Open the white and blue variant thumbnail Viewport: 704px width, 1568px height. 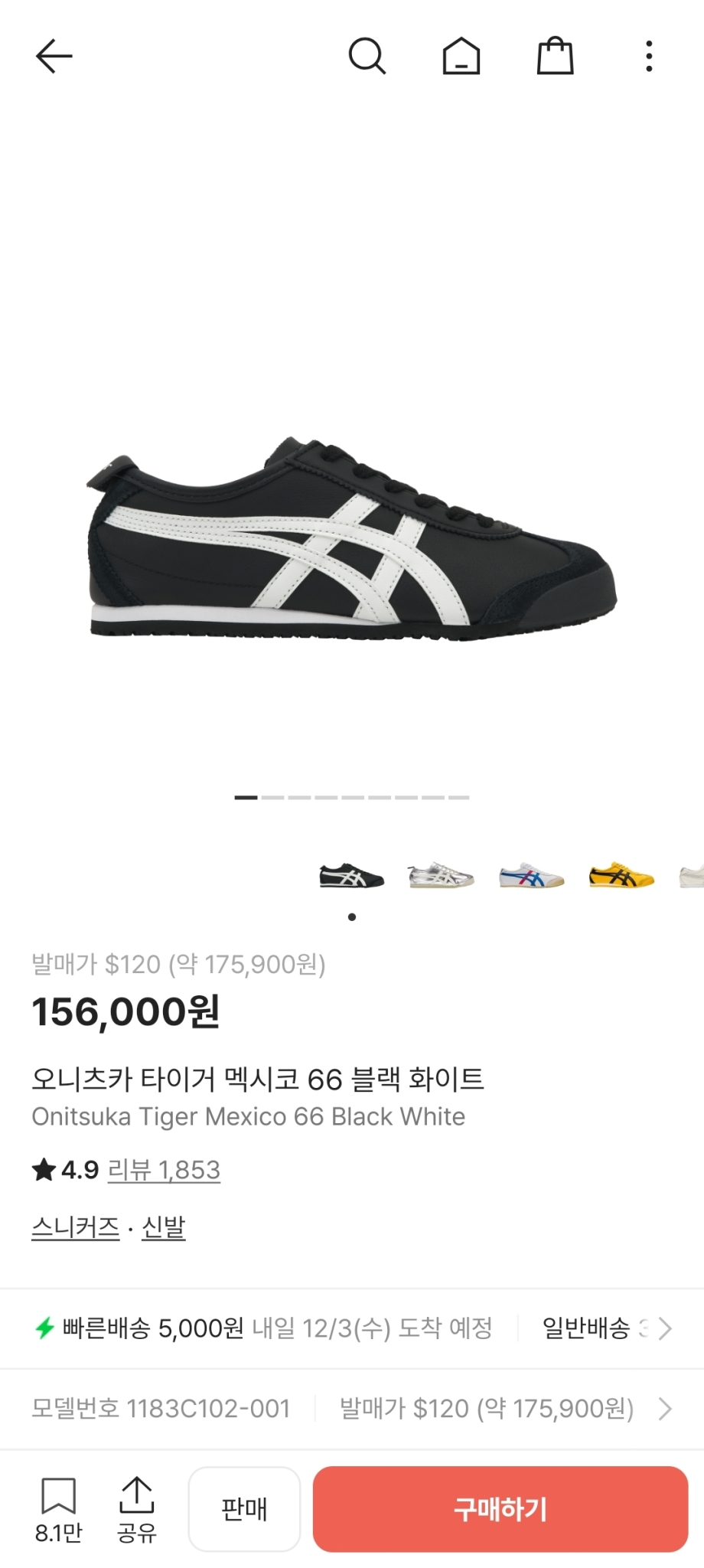[530, 877]
